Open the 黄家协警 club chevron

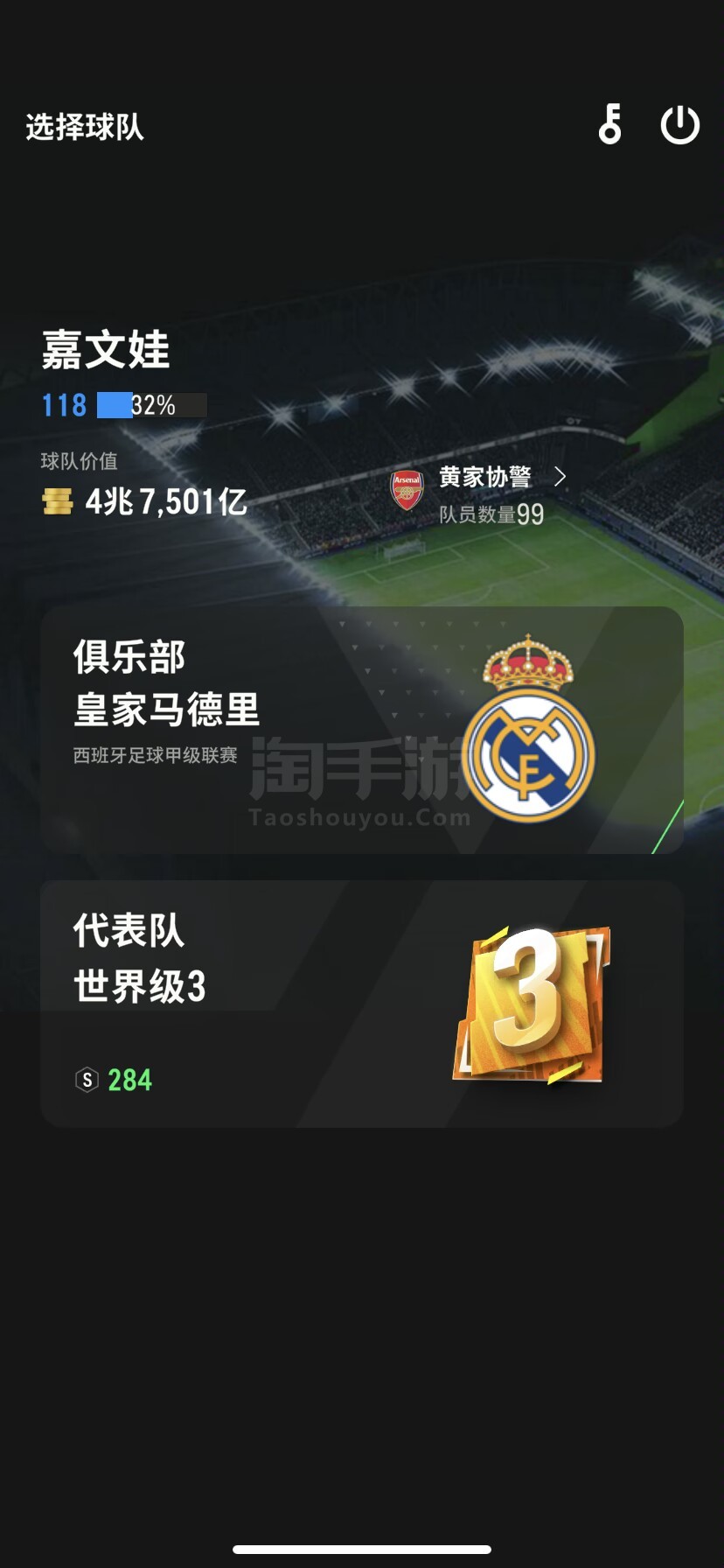560,477
